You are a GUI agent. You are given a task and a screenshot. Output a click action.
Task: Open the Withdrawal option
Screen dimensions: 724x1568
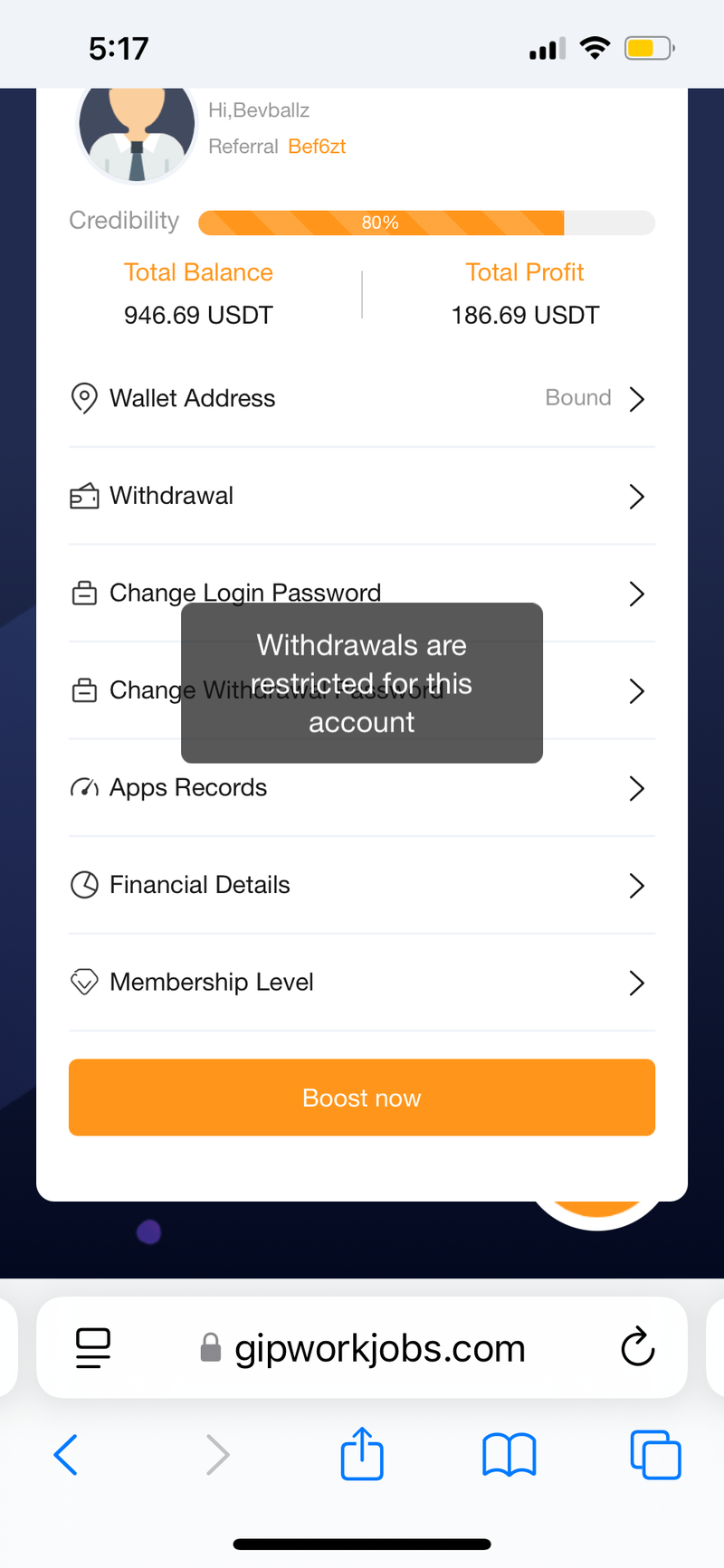[362, 496]
